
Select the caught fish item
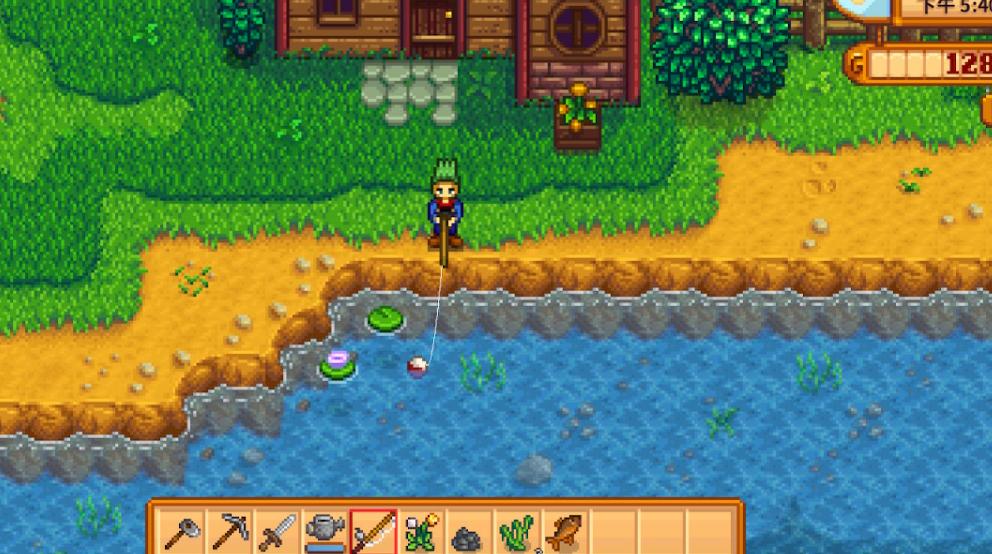[564, 532]
